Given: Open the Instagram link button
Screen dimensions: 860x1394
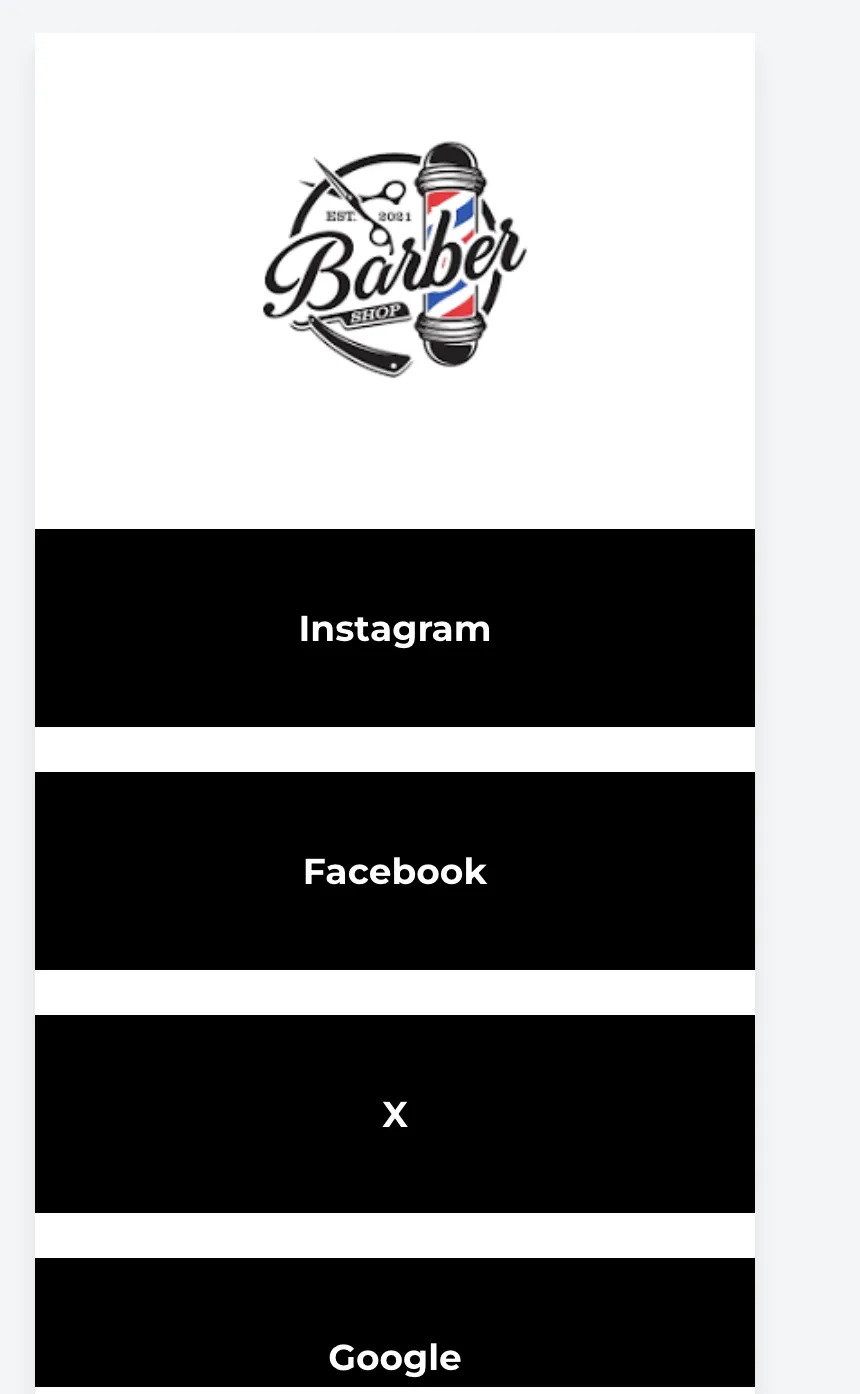Looking at the screenshot, I should click(x=395, y=628).
